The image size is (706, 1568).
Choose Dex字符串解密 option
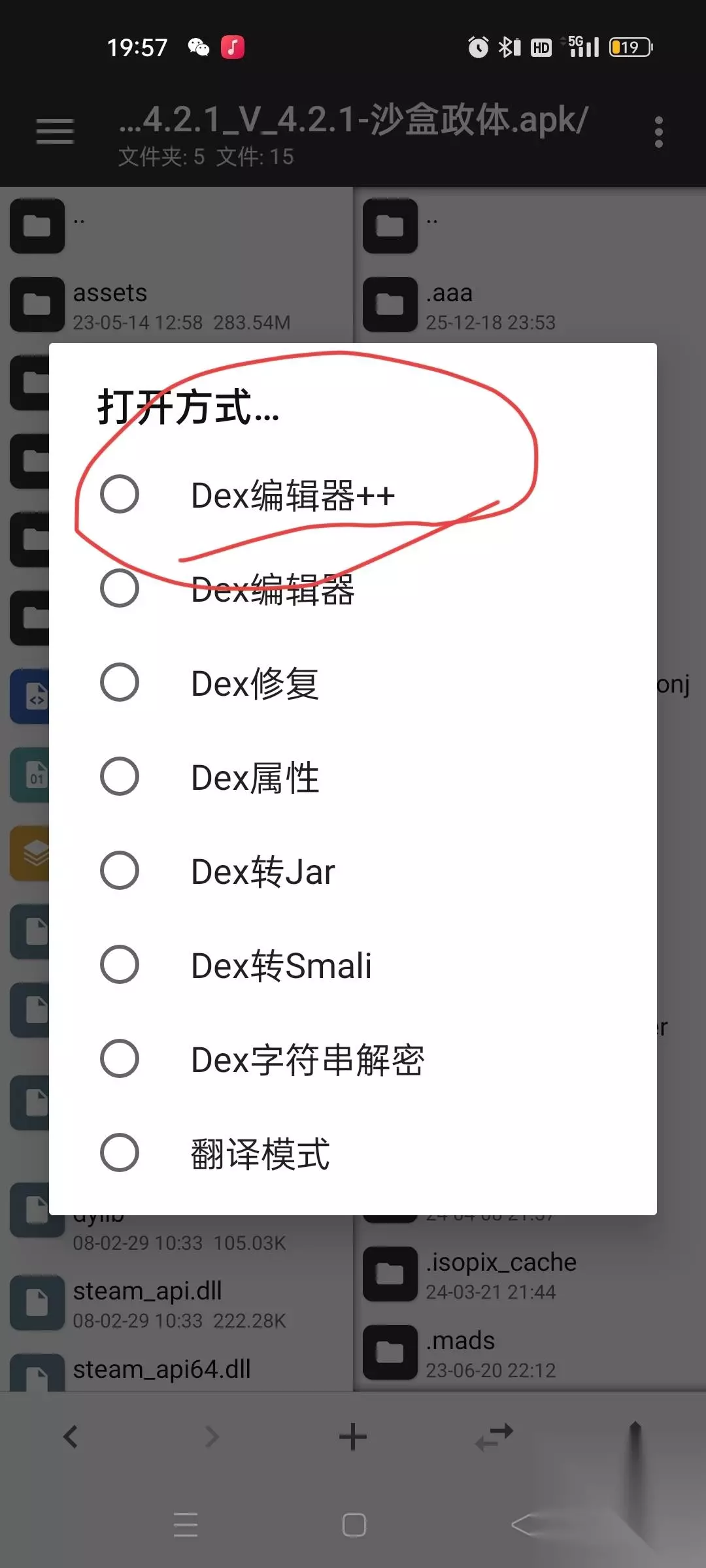tap(353, 1059)
